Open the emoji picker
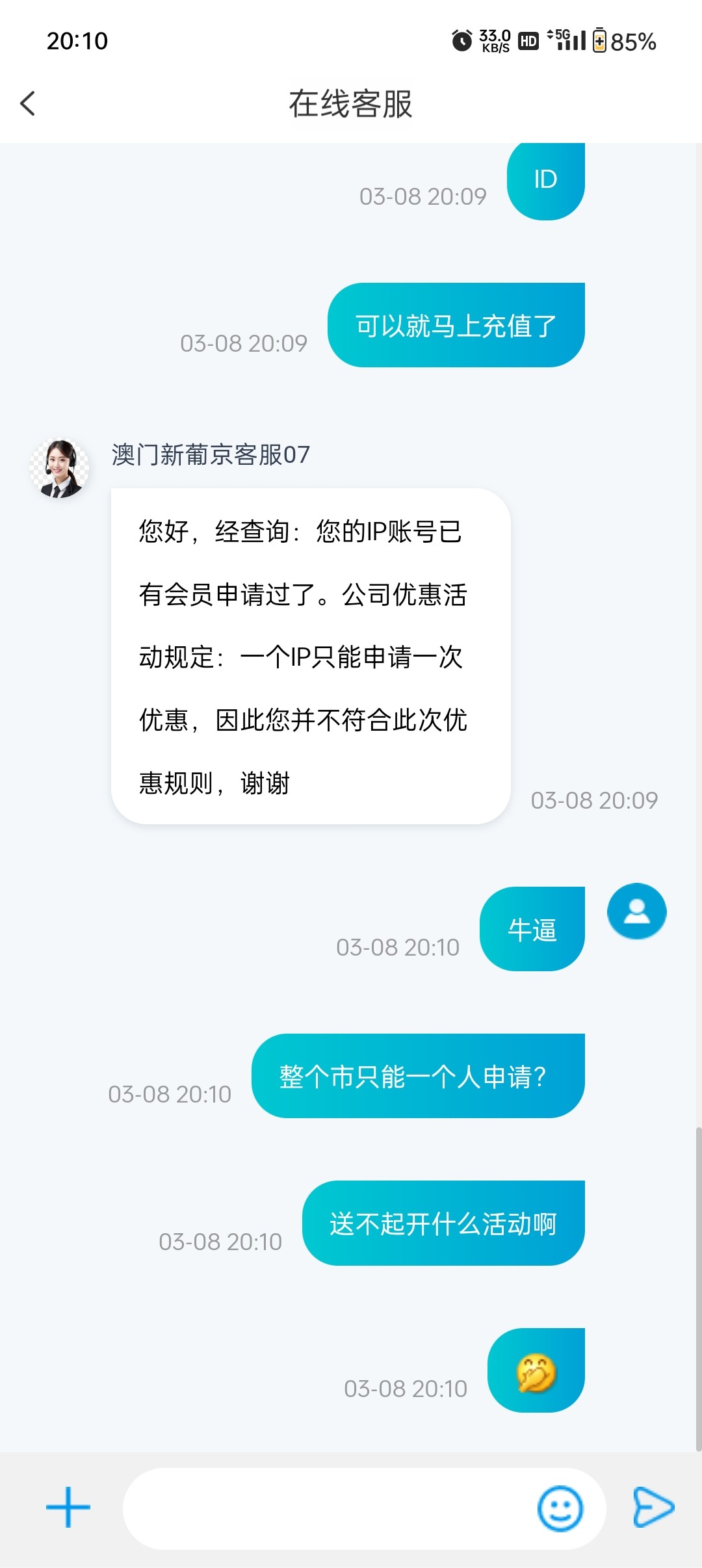Viewport: 702px width, 1568px height. click(560, 1508)
